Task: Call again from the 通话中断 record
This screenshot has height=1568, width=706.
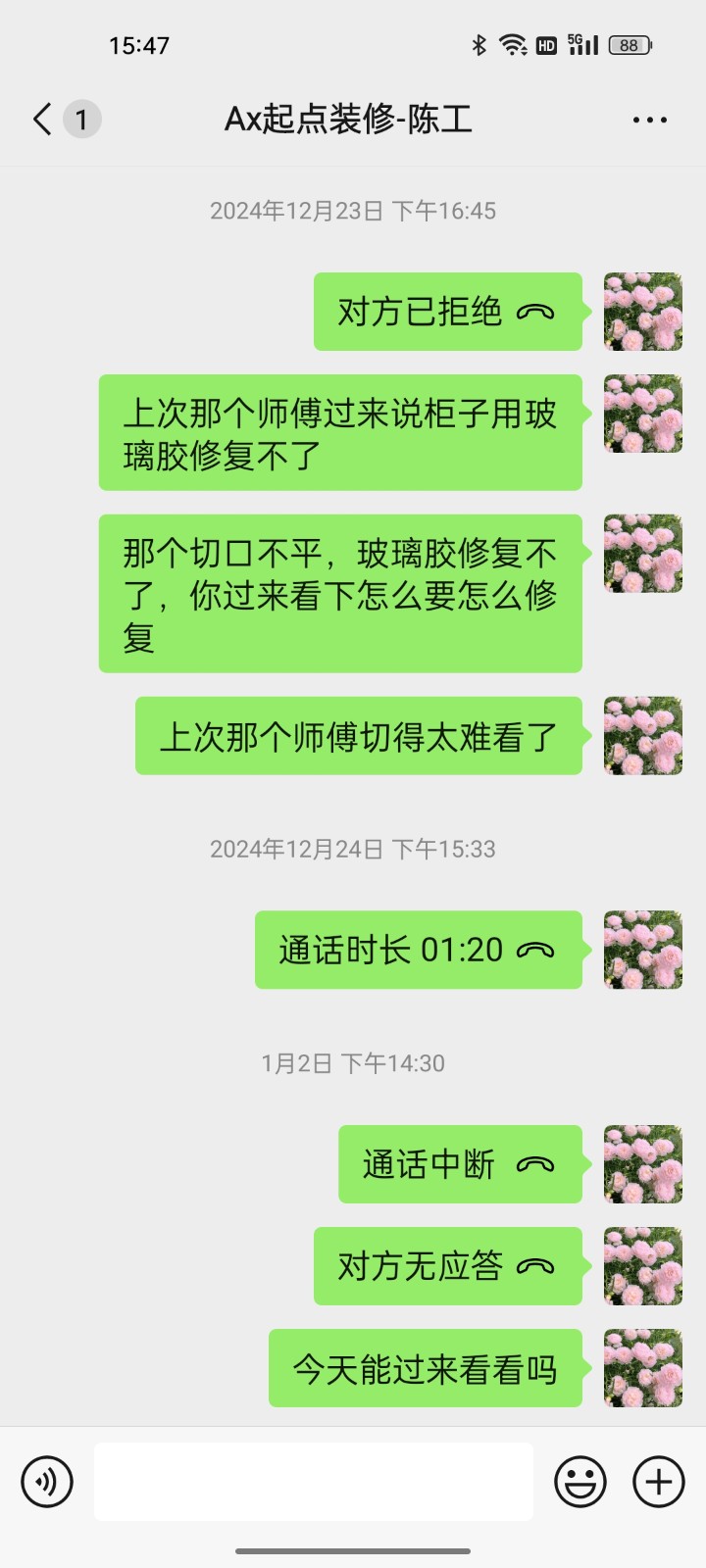Action: pyautogui.click(x=459, y=1164)
